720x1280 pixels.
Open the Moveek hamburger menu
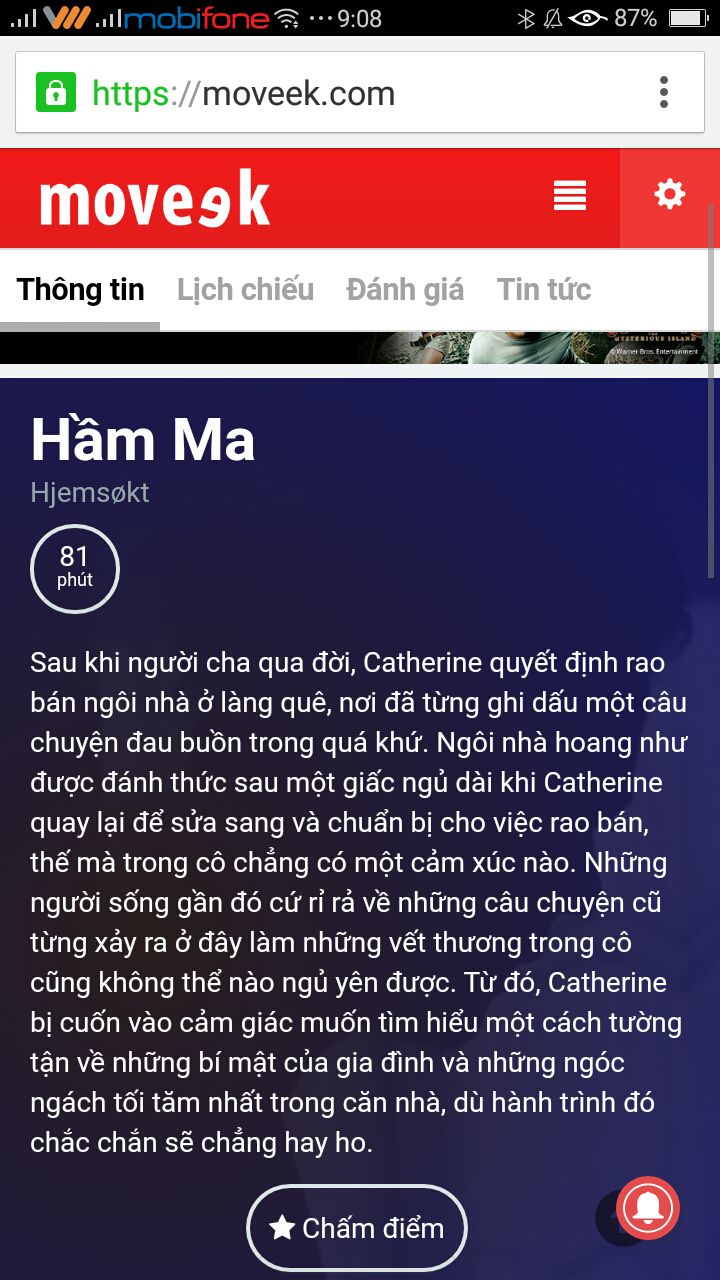570,195
